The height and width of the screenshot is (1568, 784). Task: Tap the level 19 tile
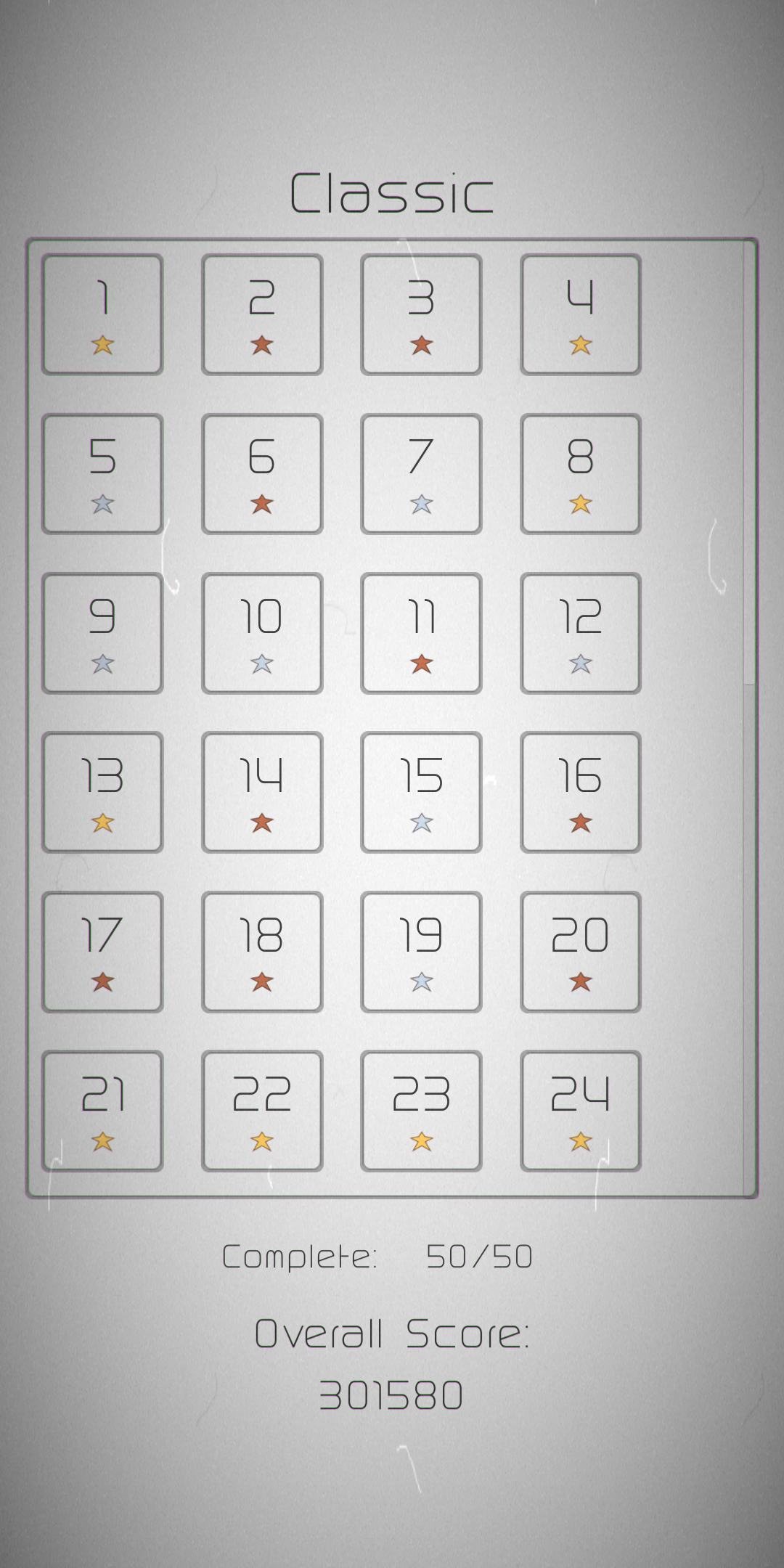coord(421,952)
